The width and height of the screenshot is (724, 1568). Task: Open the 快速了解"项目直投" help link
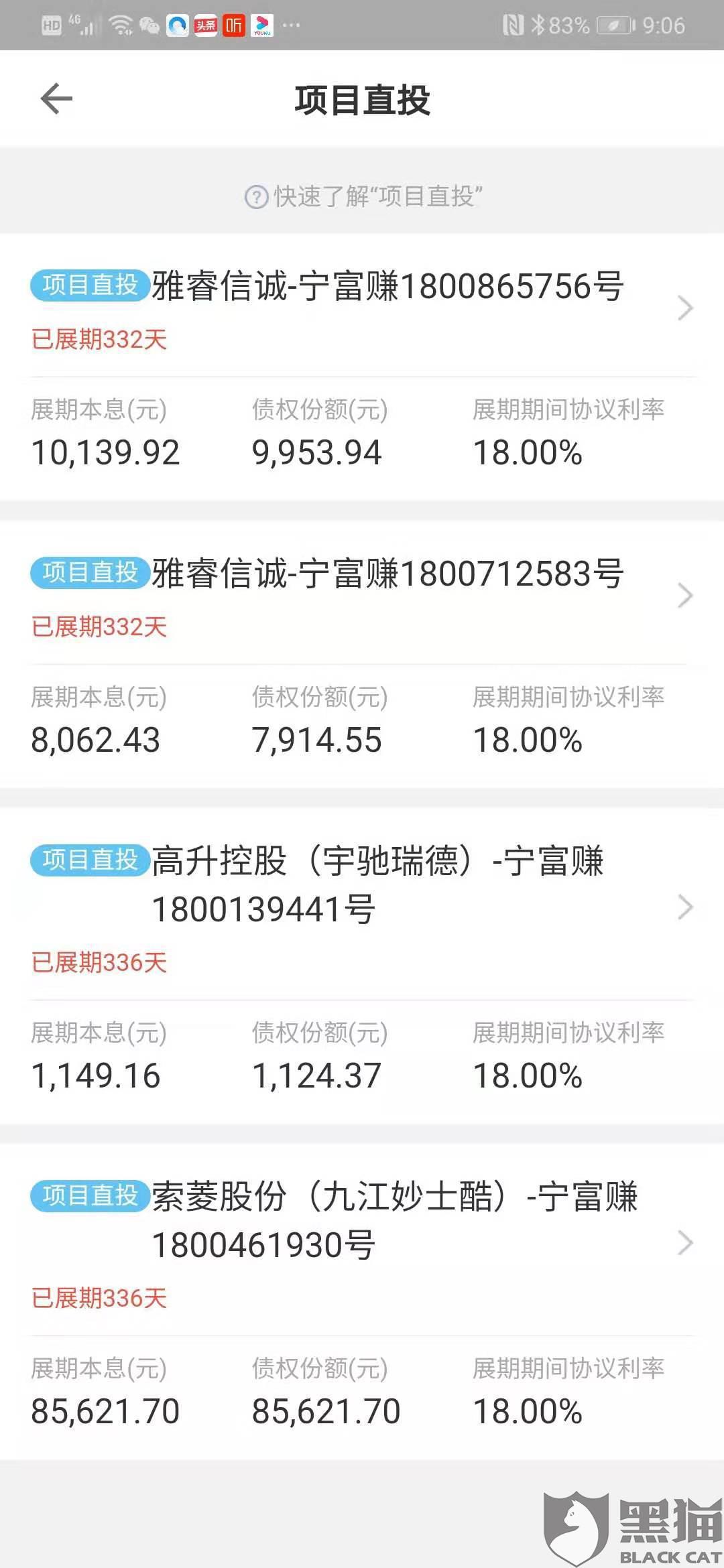[x=363, y=197]
